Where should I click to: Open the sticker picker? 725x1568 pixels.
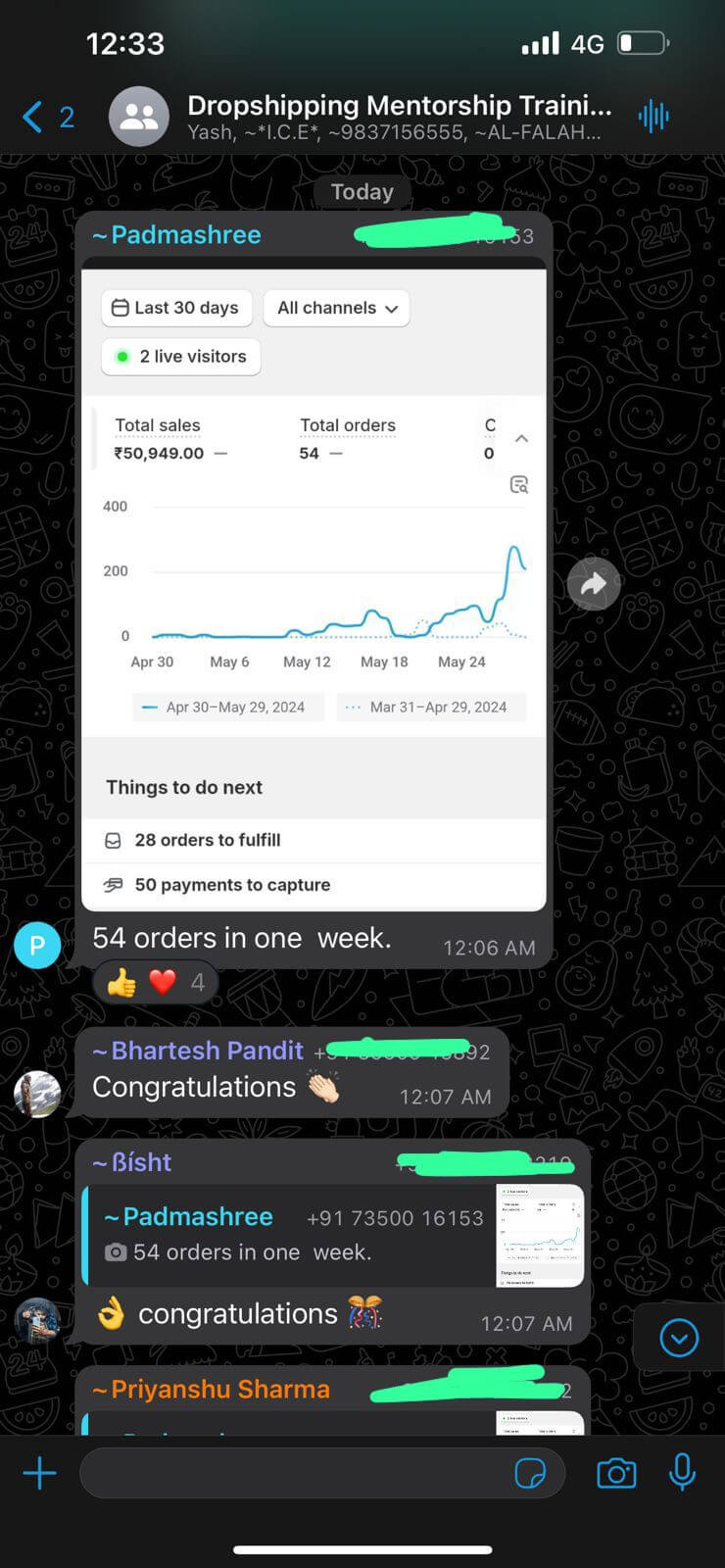[x=530, y=1473]
